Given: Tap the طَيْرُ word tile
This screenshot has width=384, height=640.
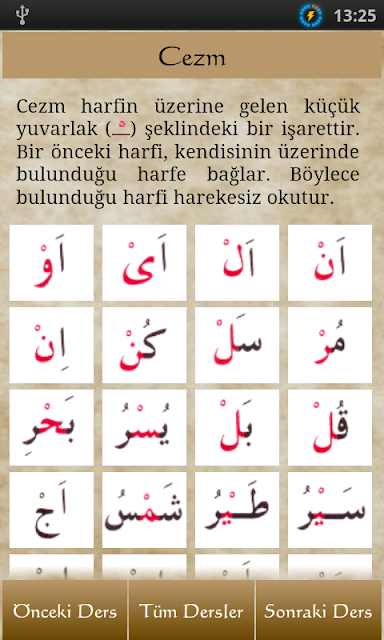Looking at the screenshot, I should pyautogui.click(x=237, y=510).
